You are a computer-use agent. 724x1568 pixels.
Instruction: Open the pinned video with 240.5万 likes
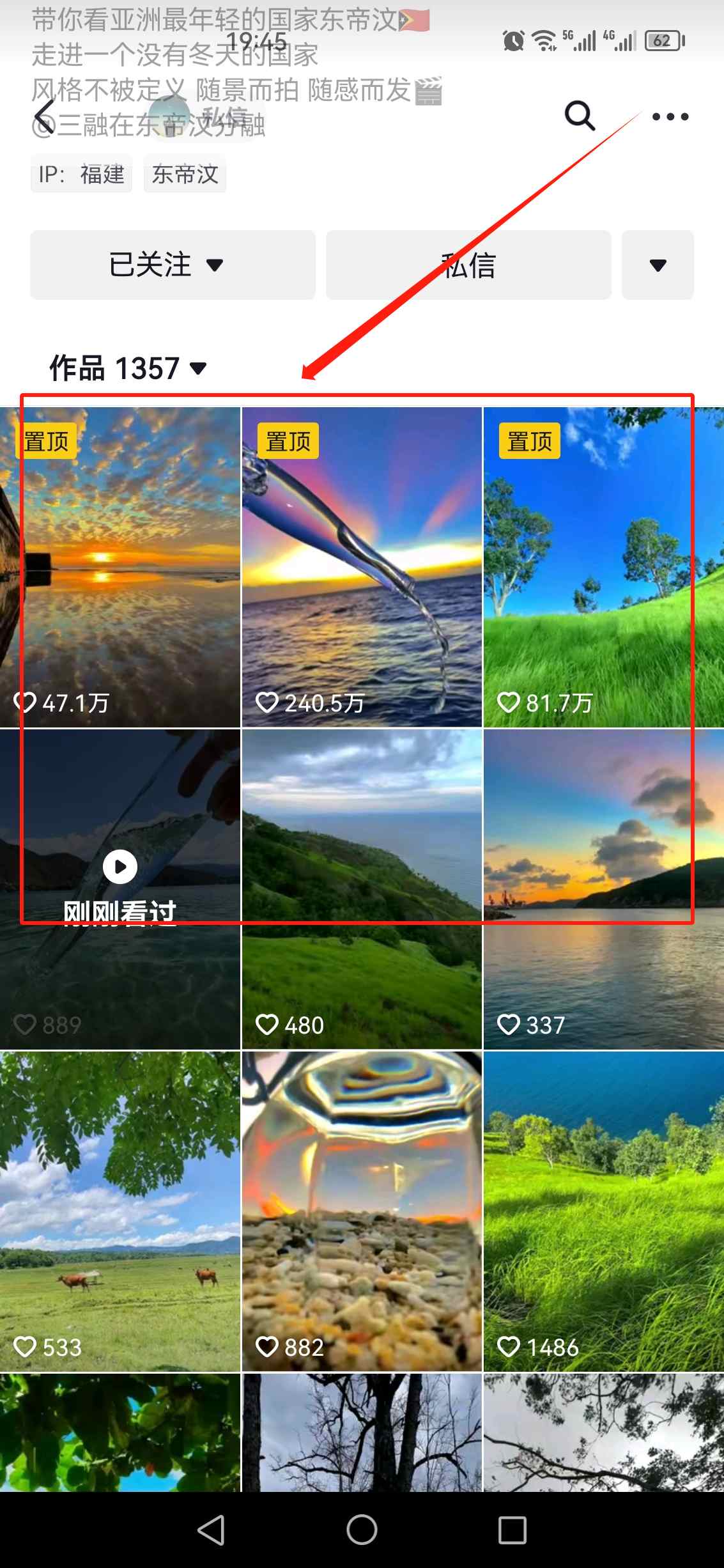362,567
